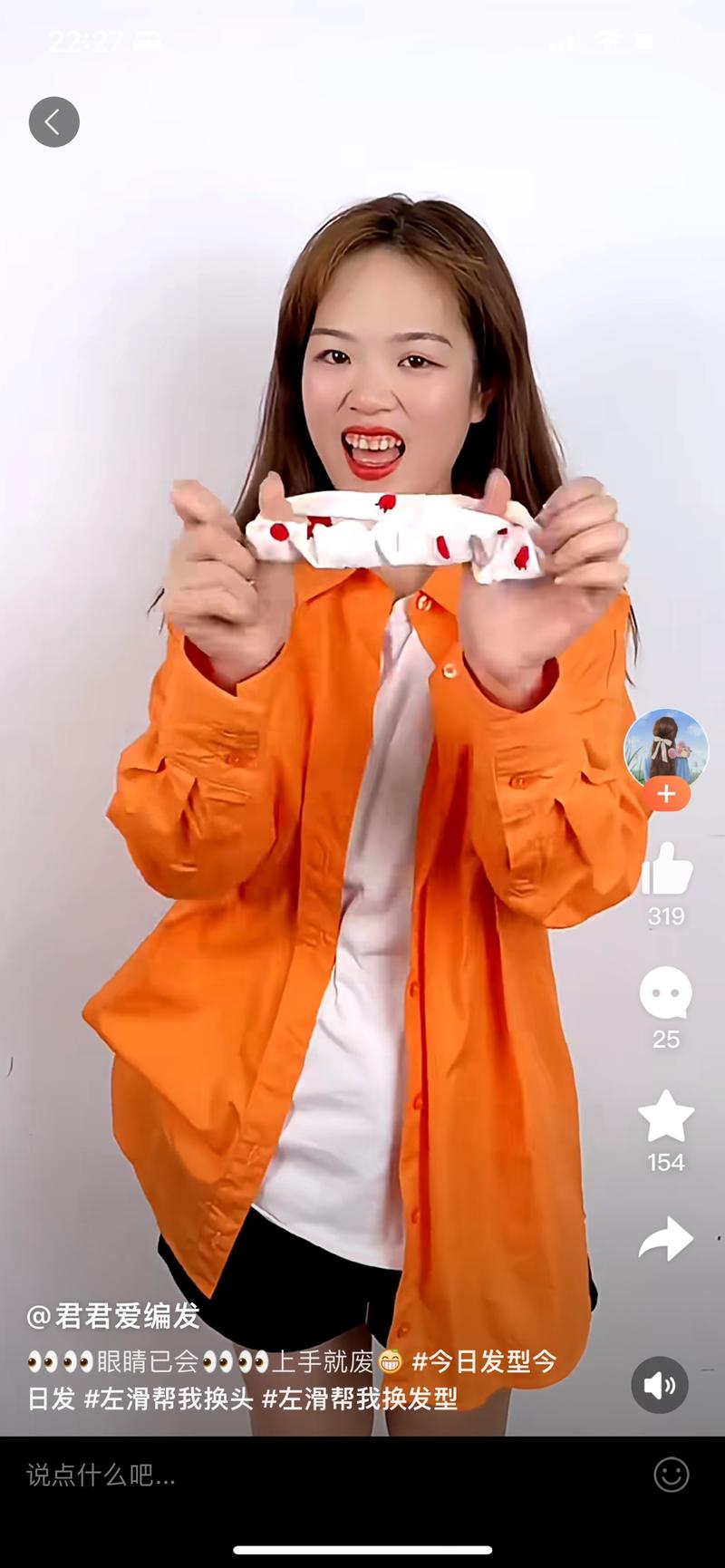
Task: Mute the video sound
Action: click(x=660, y=1385)
